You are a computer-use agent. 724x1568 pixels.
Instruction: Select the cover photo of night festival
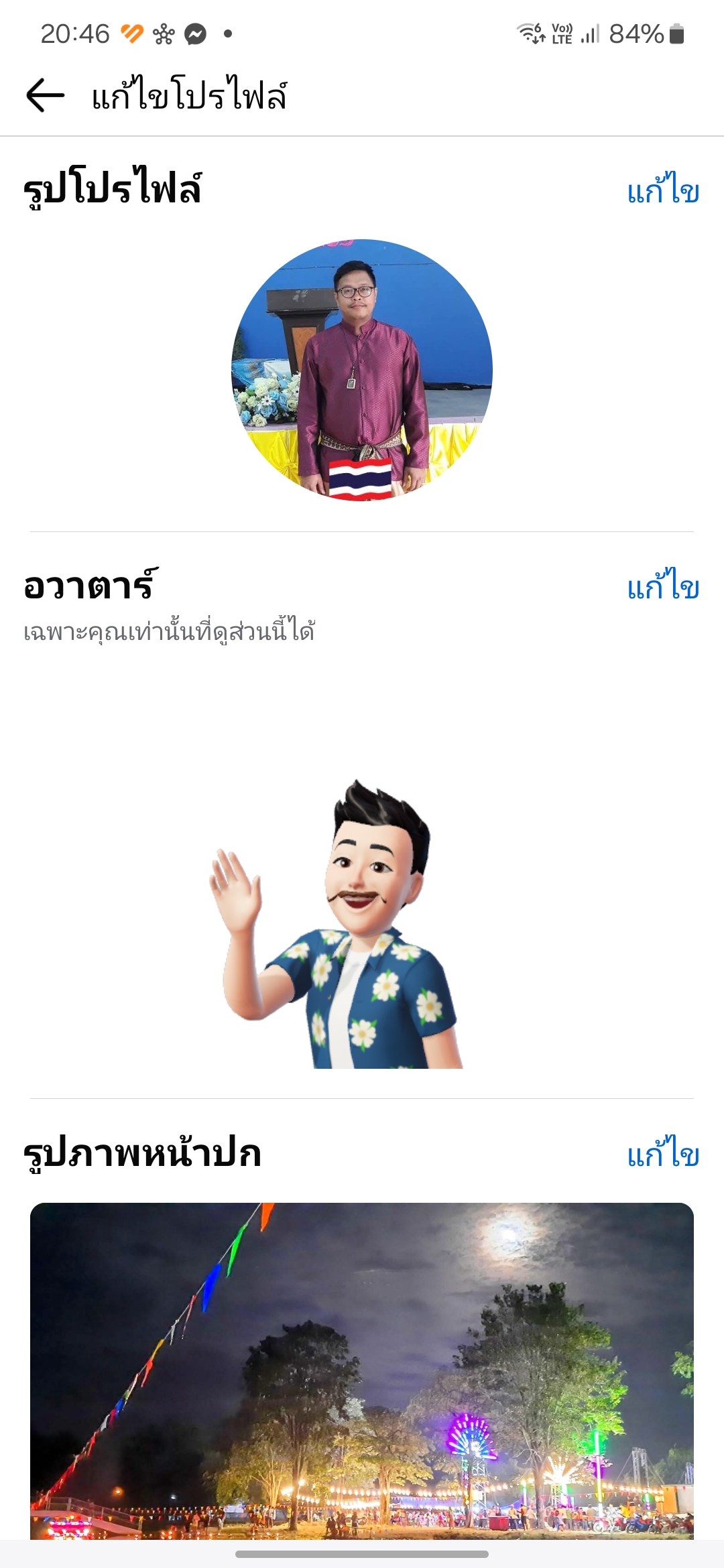[362, 1374]
